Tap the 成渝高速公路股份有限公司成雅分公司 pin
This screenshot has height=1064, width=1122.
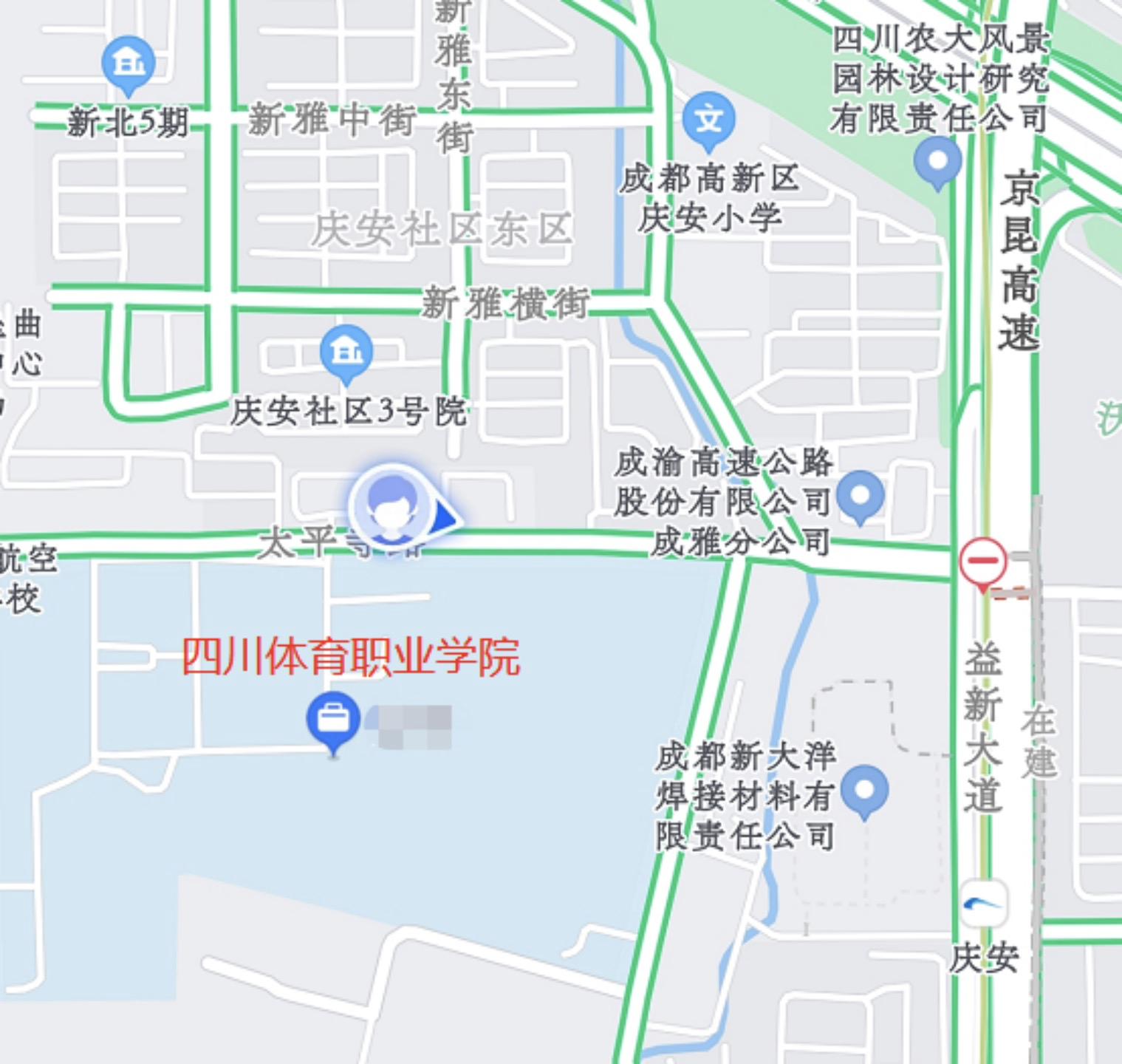tap(861, 495)
